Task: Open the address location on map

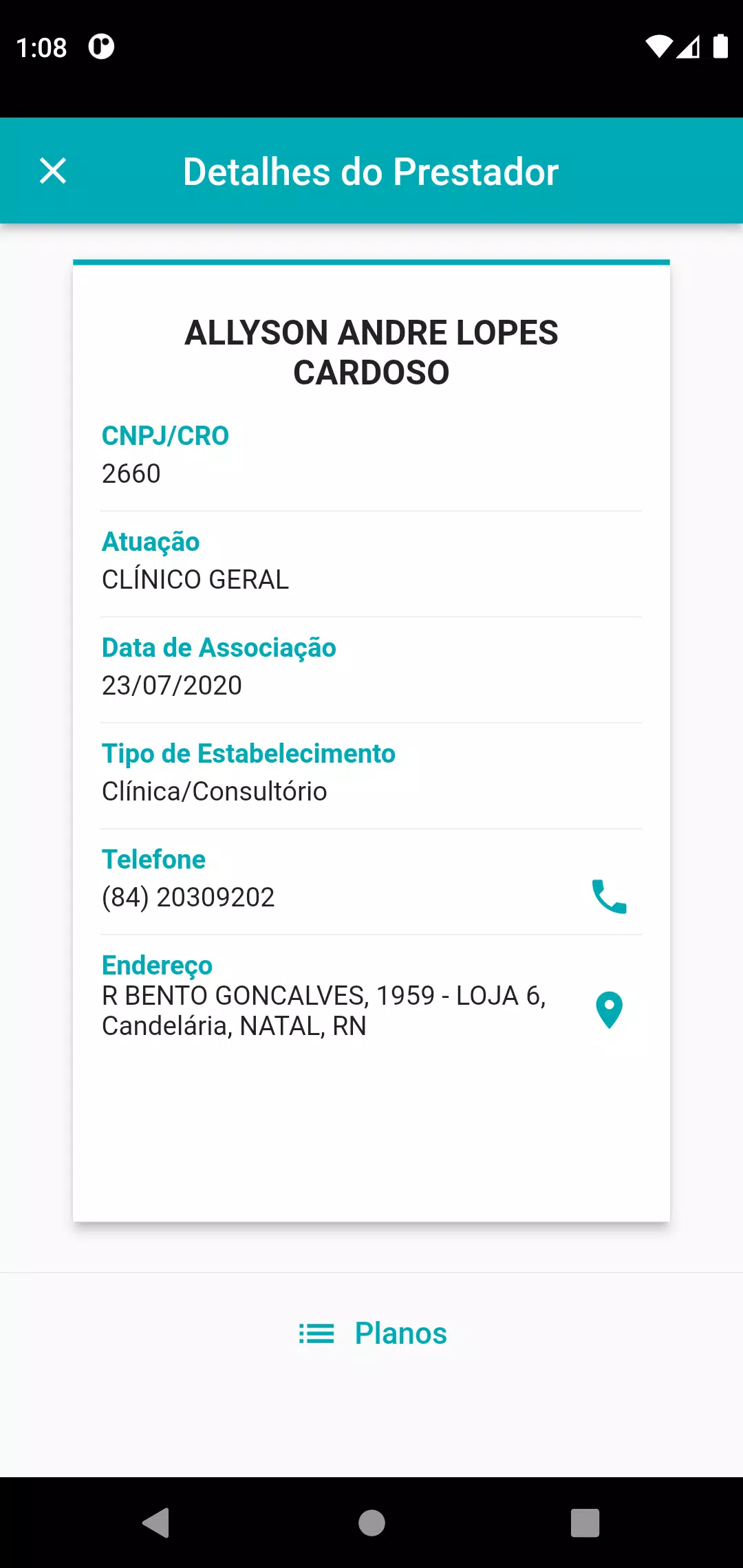Action: (x=609, y=1010)
